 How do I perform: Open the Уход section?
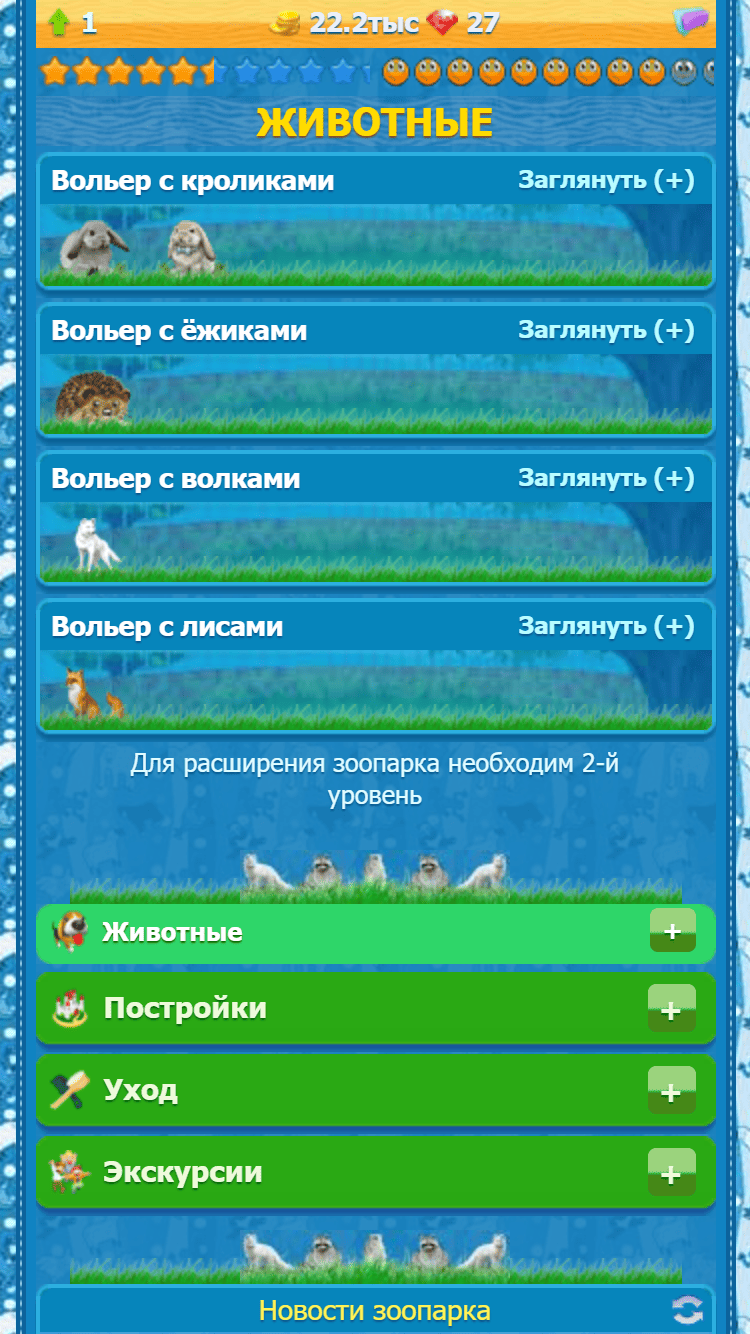click(375, 1090)
